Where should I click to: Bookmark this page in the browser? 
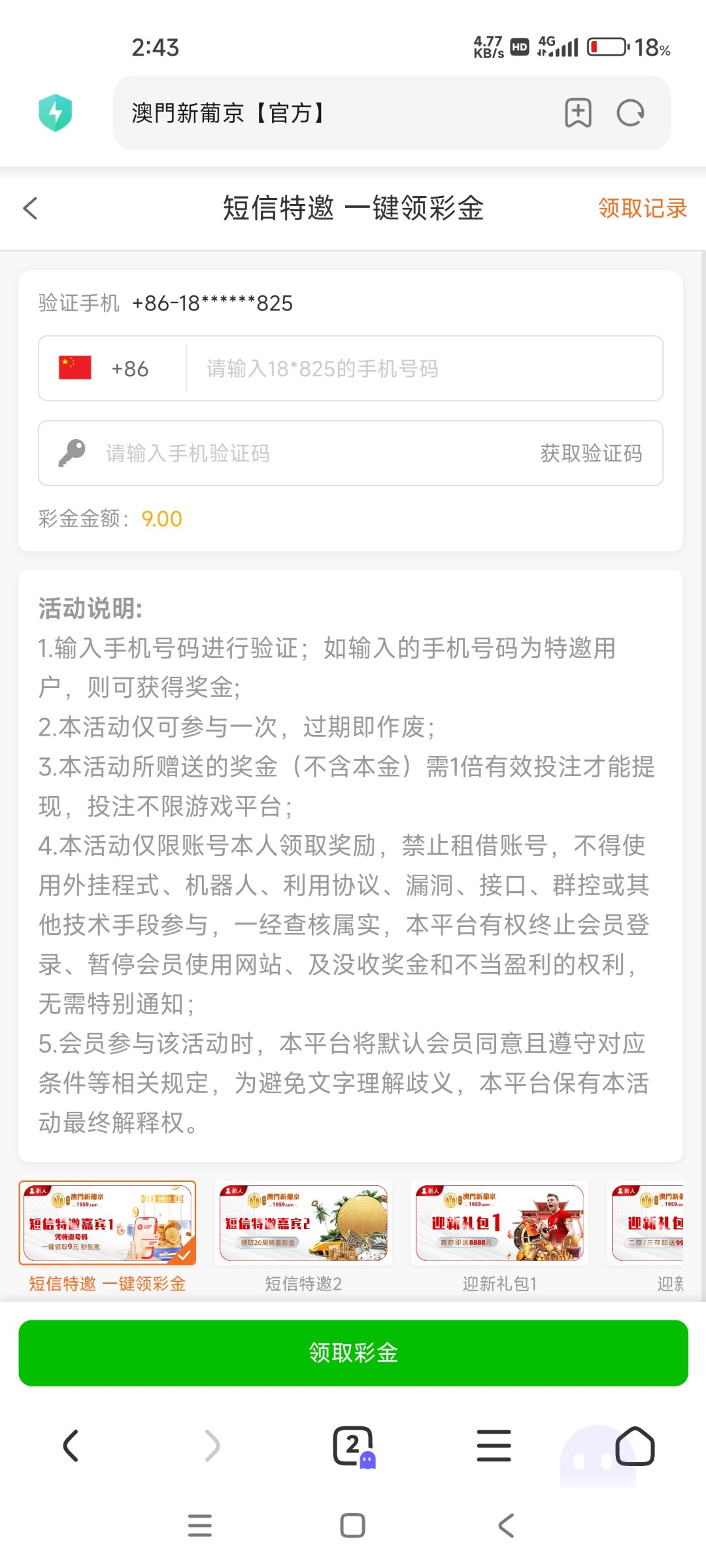578,113
